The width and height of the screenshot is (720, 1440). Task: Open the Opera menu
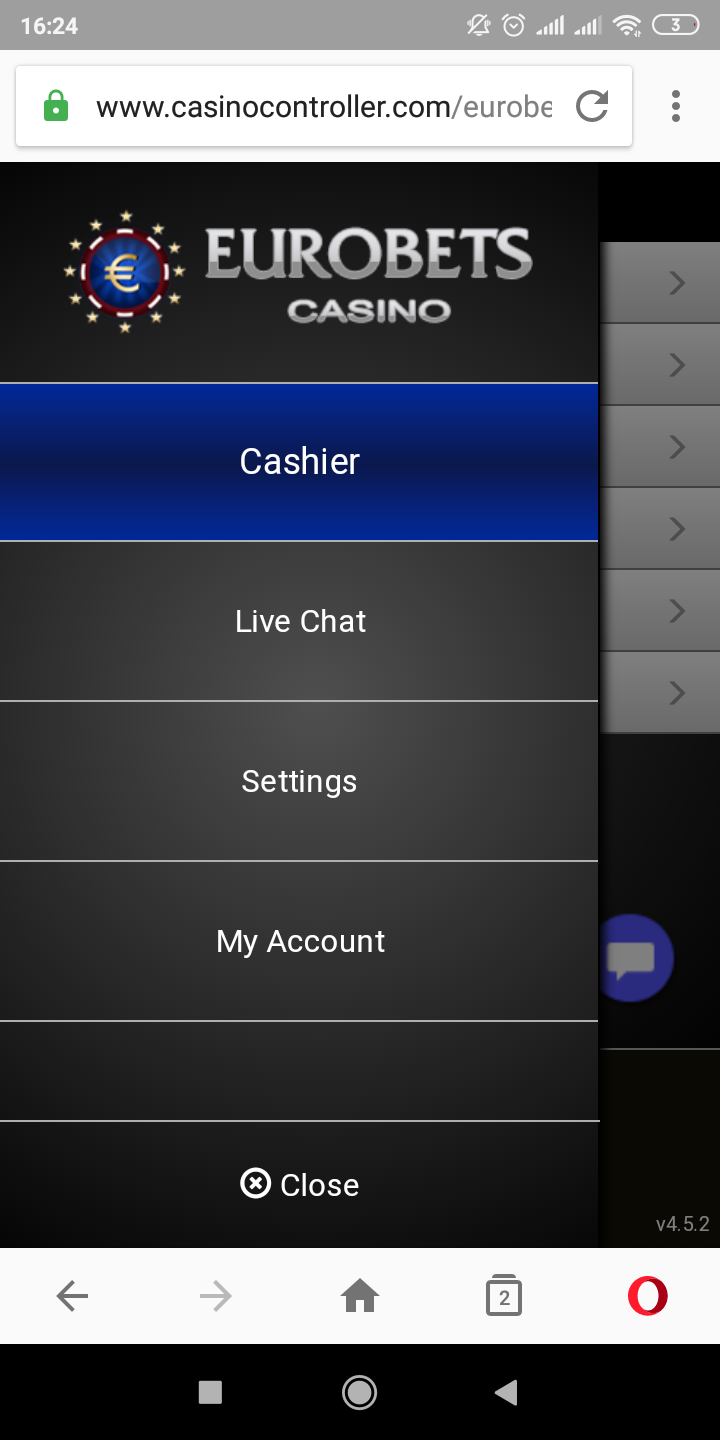coord(647,1297)
